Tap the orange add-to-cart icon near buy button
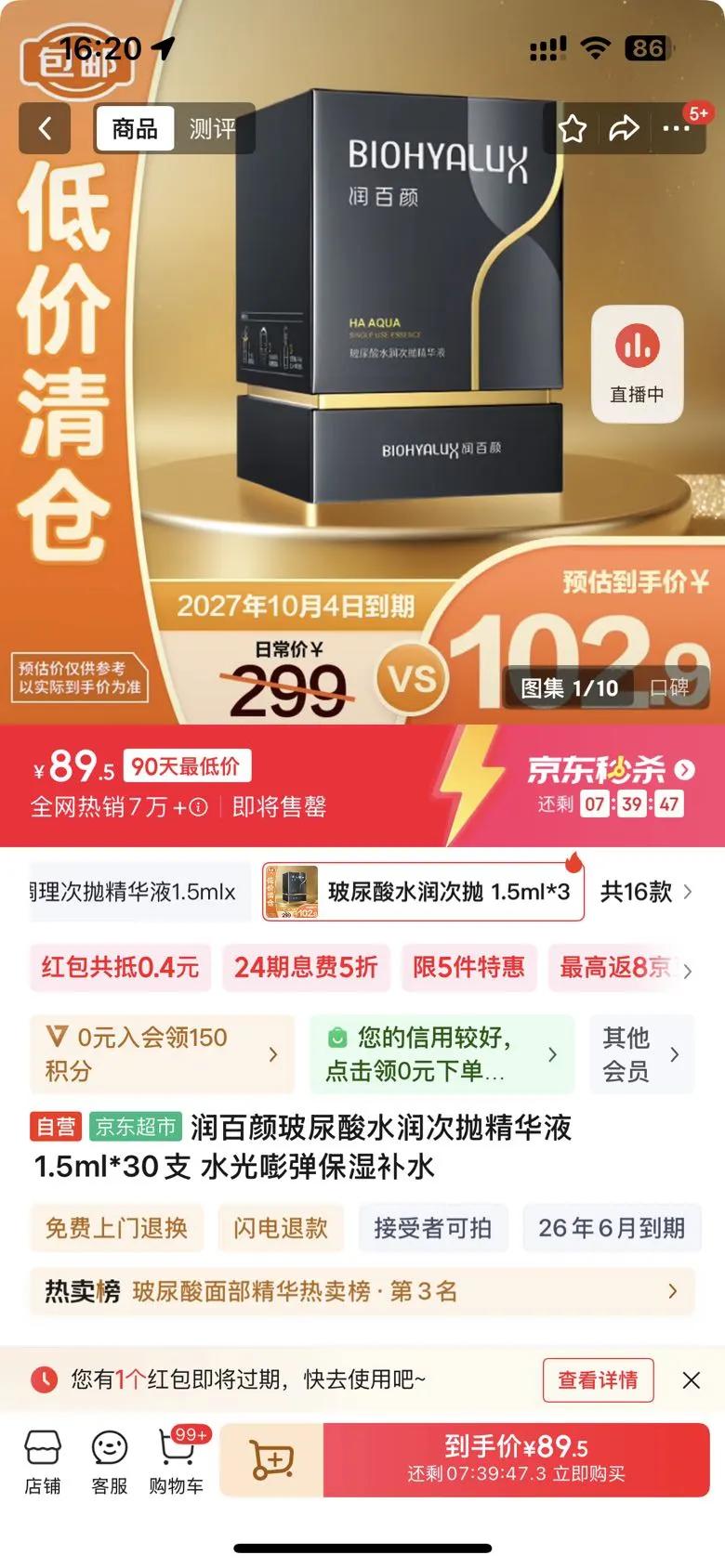This screenshot has height=1568, width=725. coord(271,1457)
